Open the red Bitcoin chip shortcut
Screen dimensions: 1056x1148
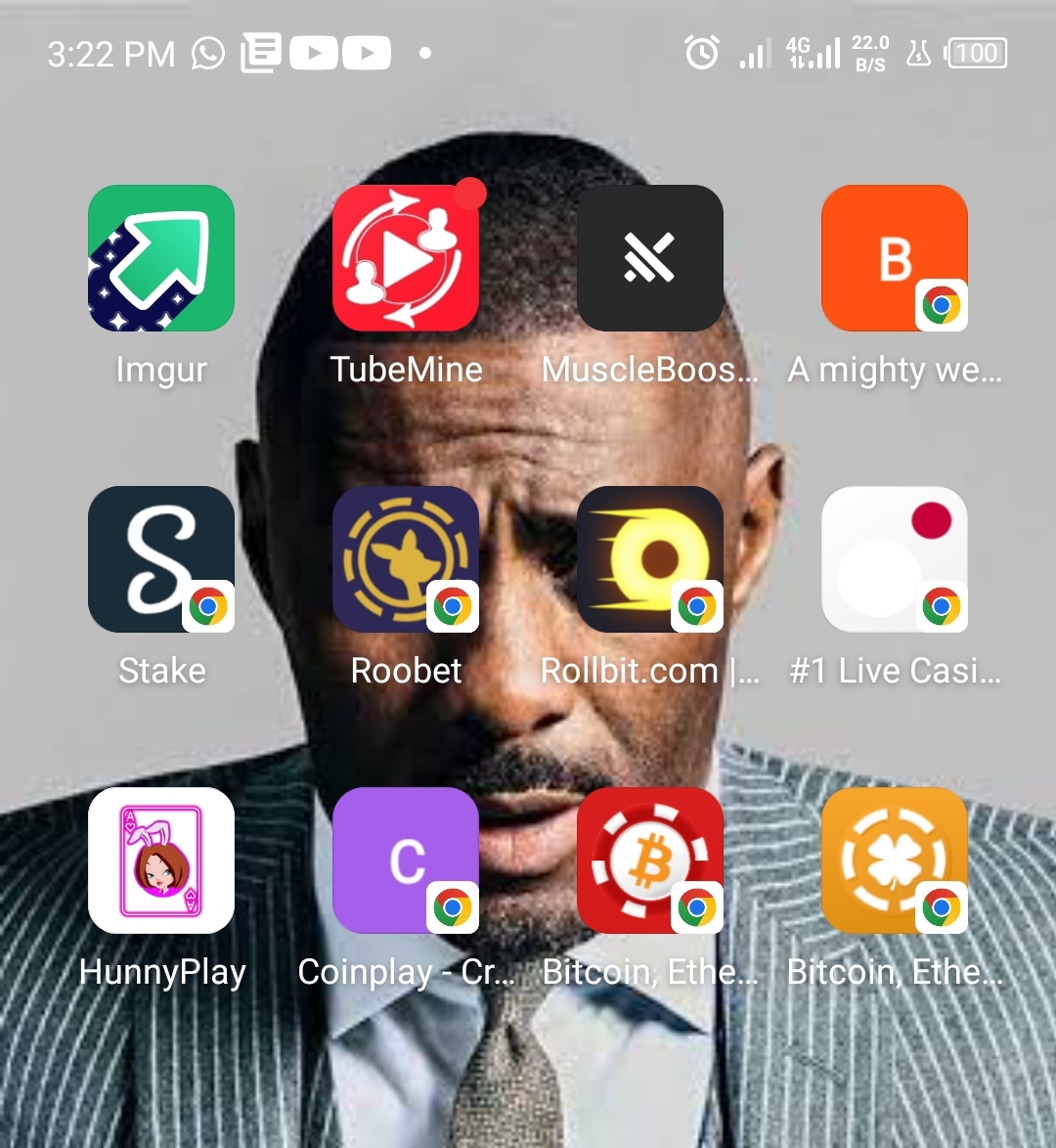(x=650, y=861)
